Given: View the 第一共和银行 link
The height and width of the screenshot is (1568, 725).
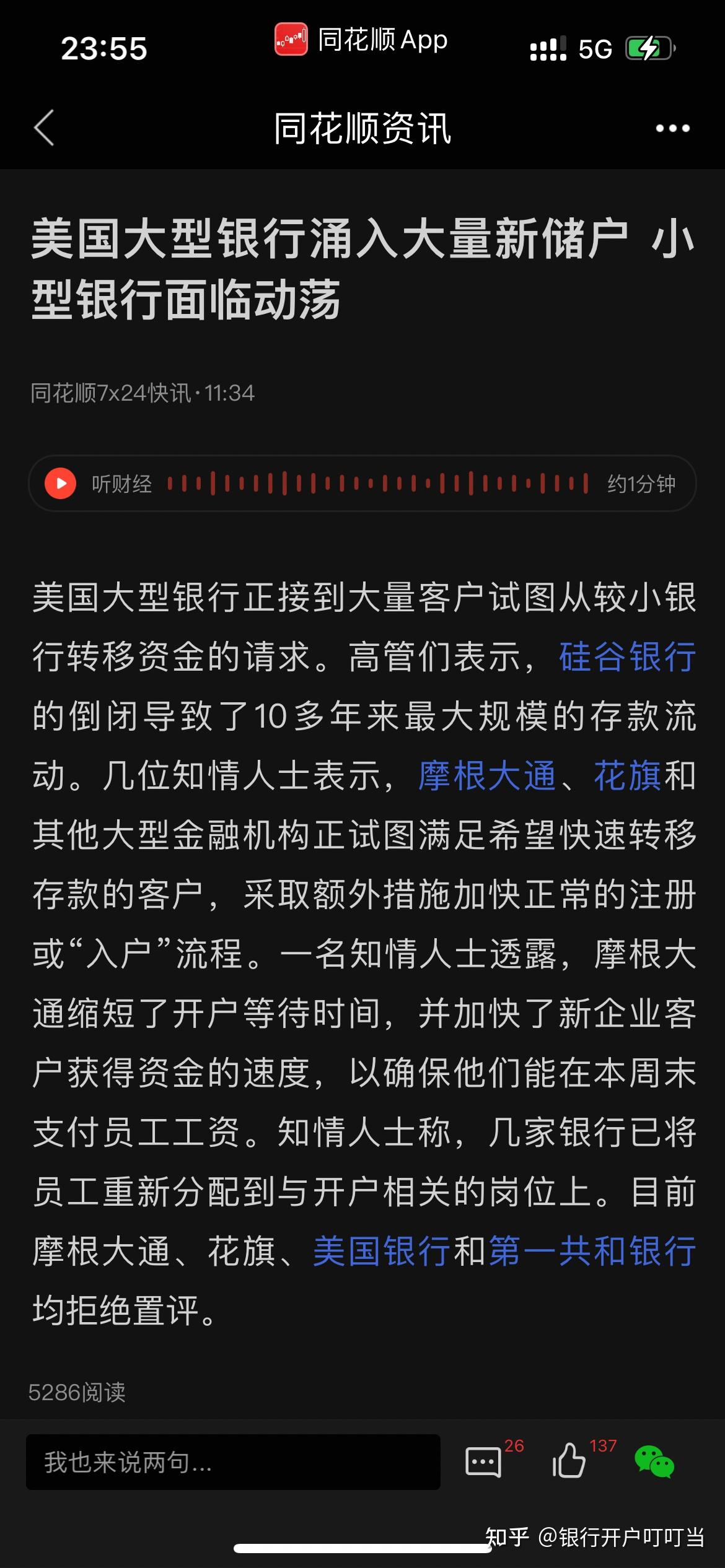Looking at the screenshot, I should [592, 1251].
